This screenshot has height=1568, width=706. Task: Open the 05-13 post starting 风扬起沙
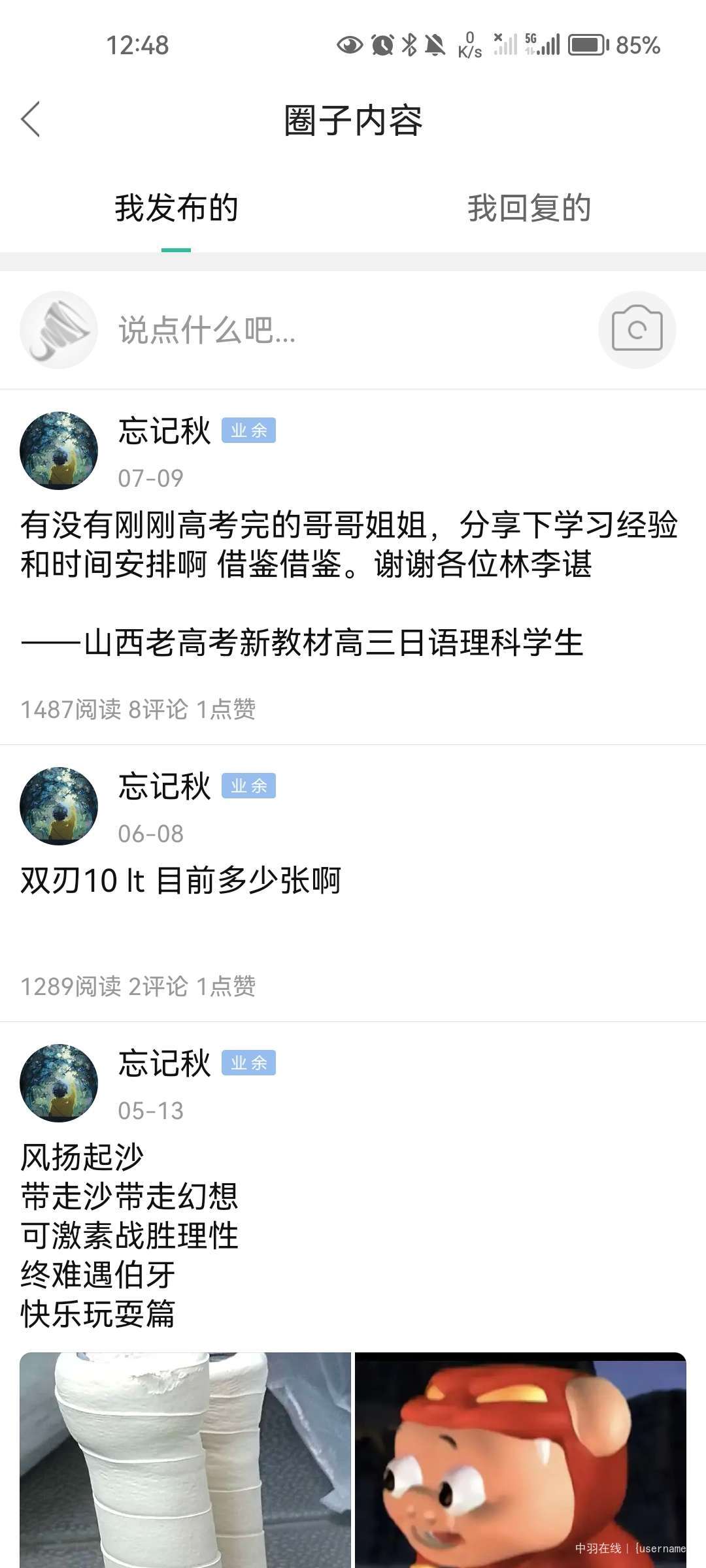click(x=131, y=1235)
